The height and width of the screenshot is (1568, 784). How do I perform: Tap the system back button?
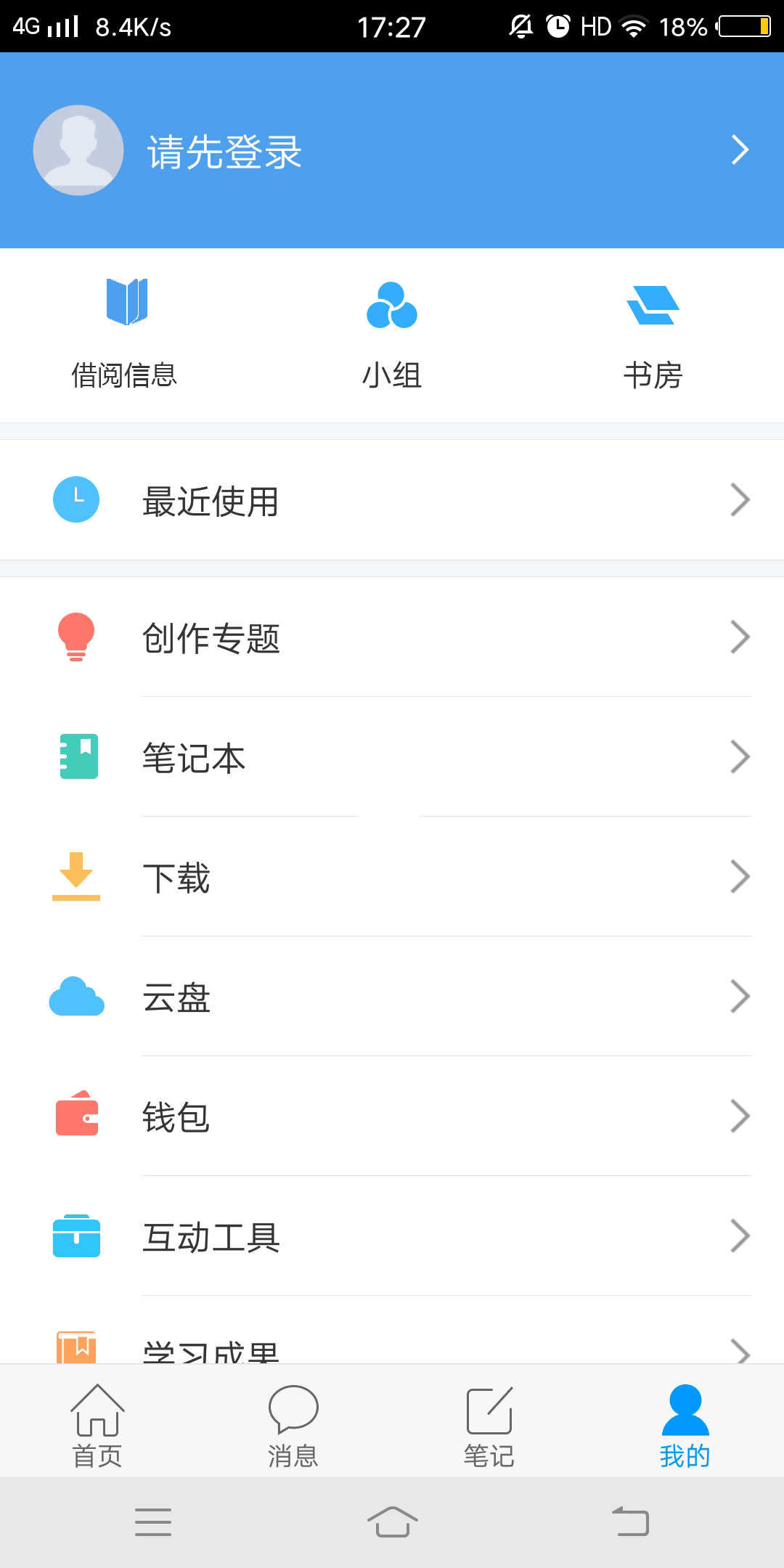pos(630,1522)
